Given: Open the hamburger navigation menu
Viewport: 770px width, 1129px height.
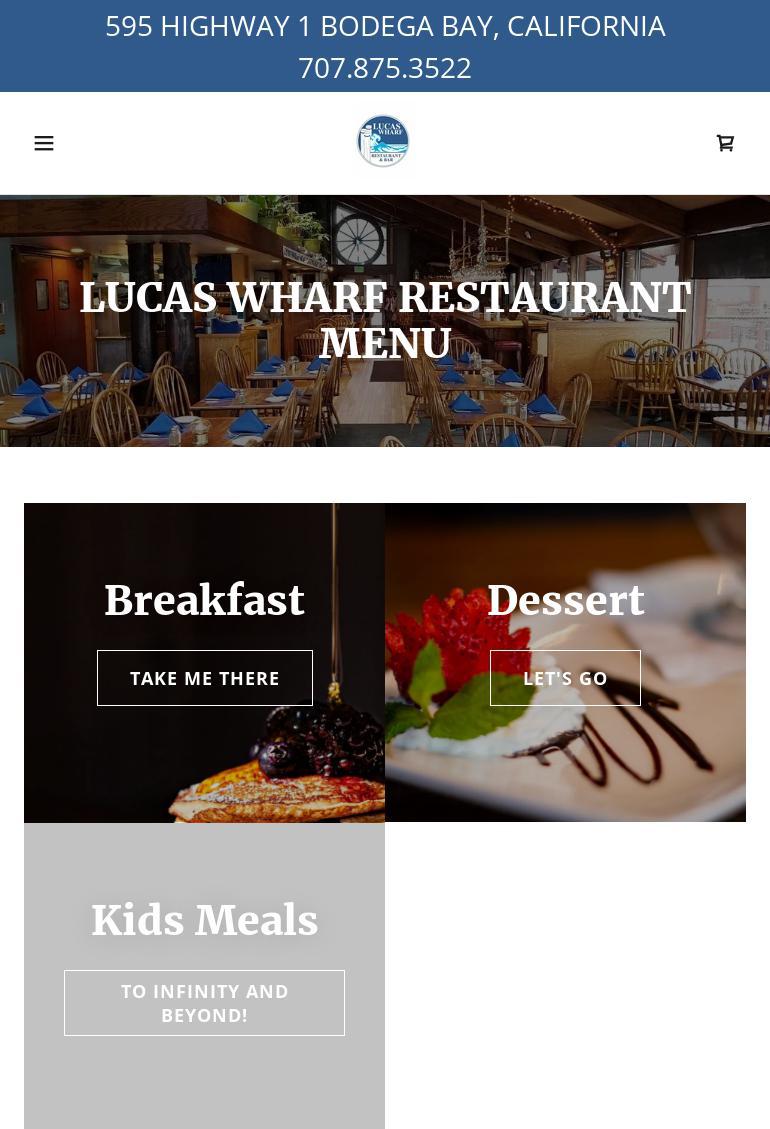Looking at the screenshot, I should point(44,143).
